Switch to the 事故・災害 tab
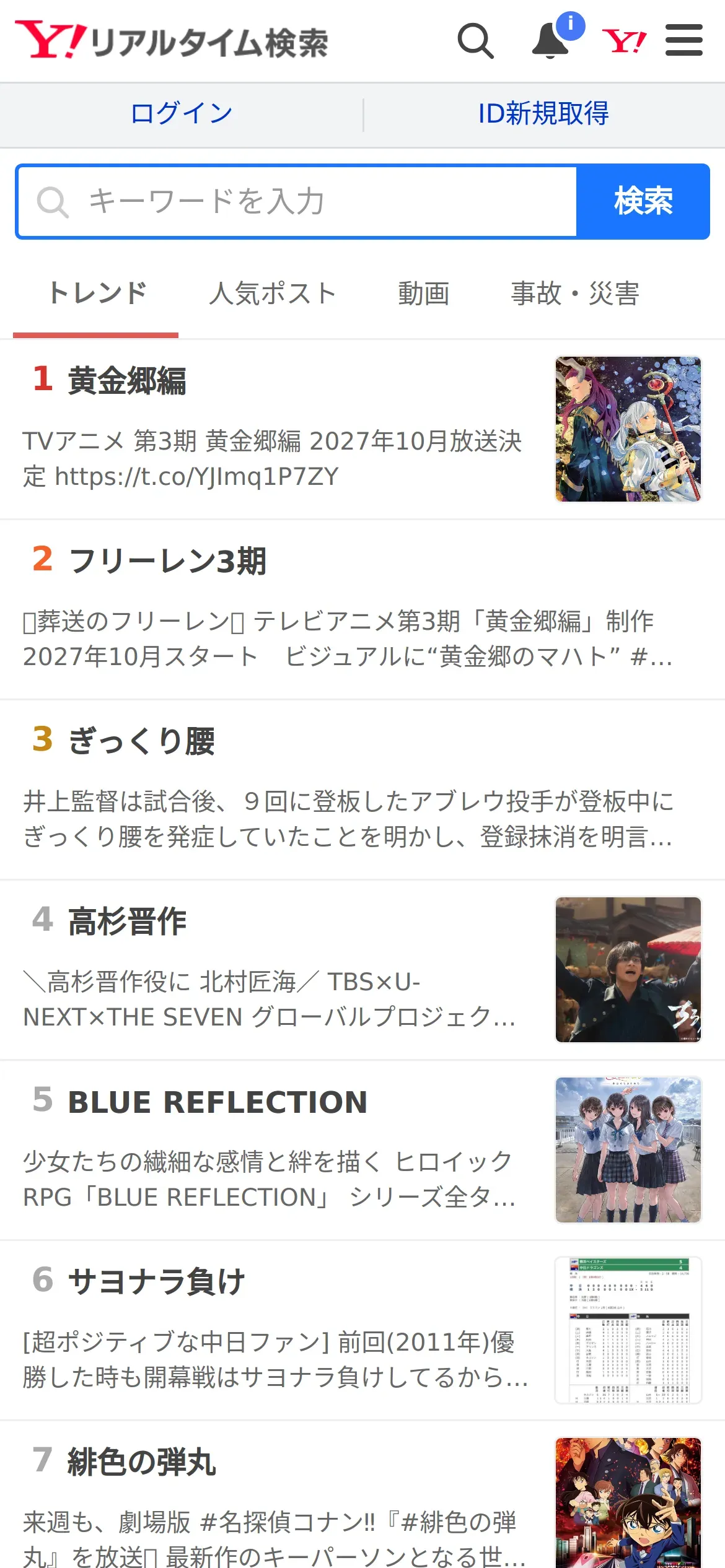 [575, 294]
